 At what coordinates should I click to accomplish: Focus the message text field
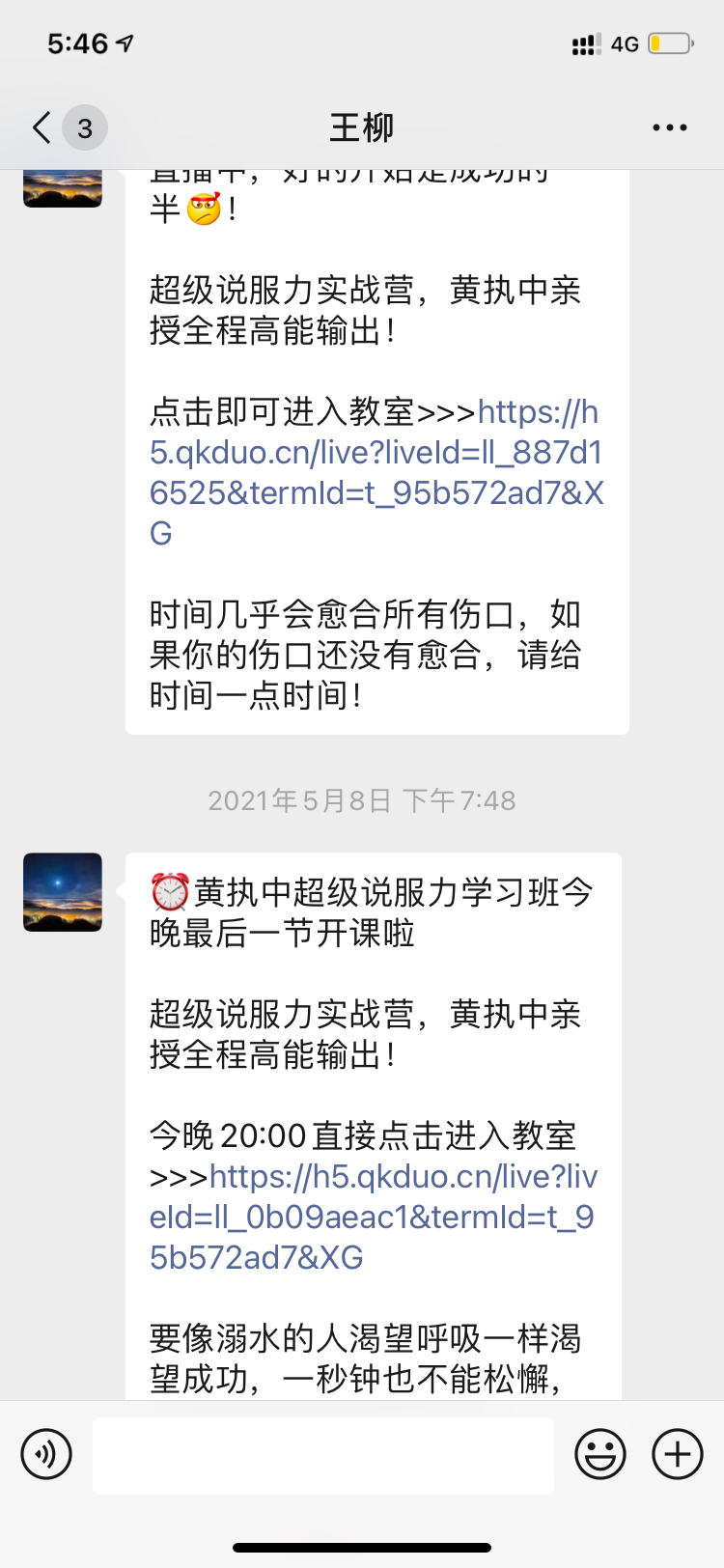[323, 1454]
